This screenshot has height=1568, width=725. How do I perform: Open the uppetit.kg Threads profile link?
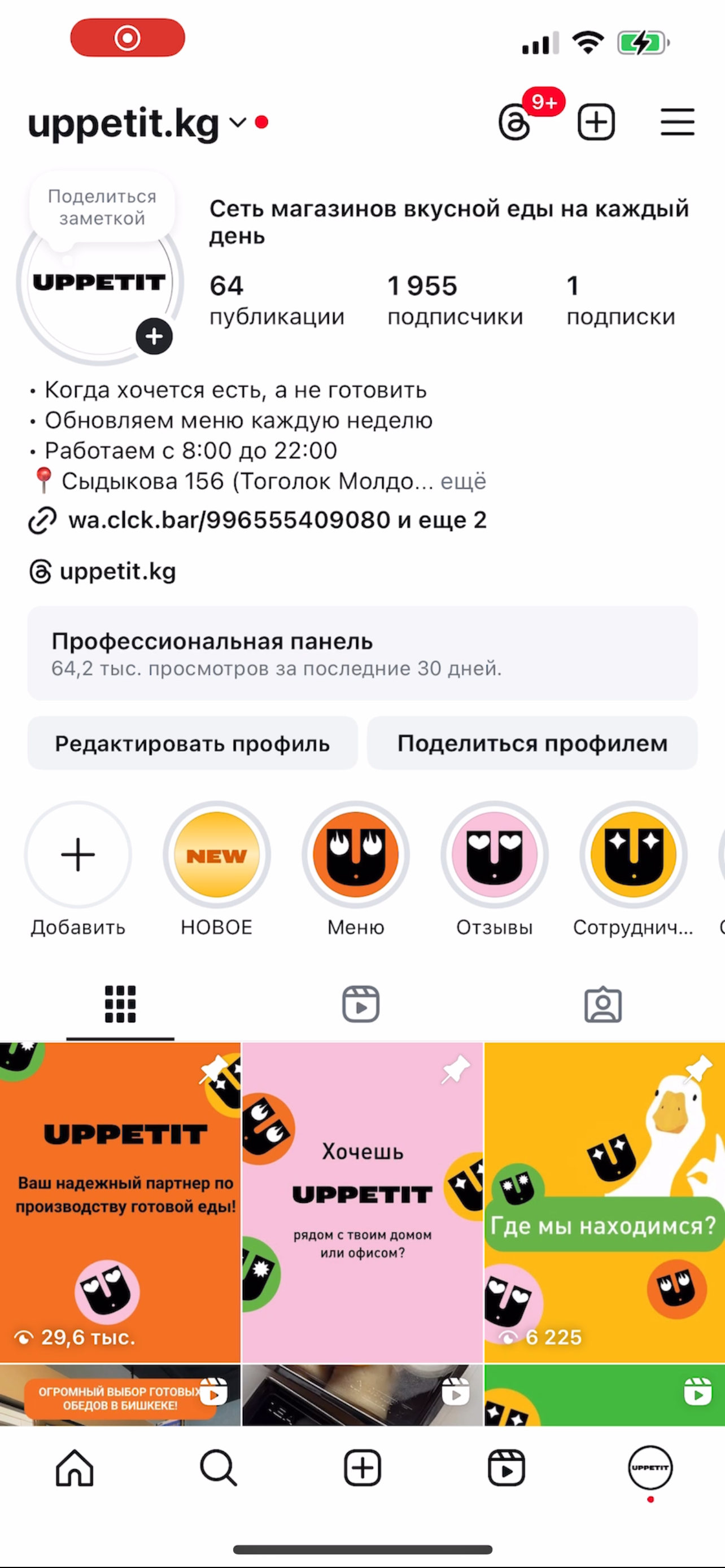coord(117,572)
